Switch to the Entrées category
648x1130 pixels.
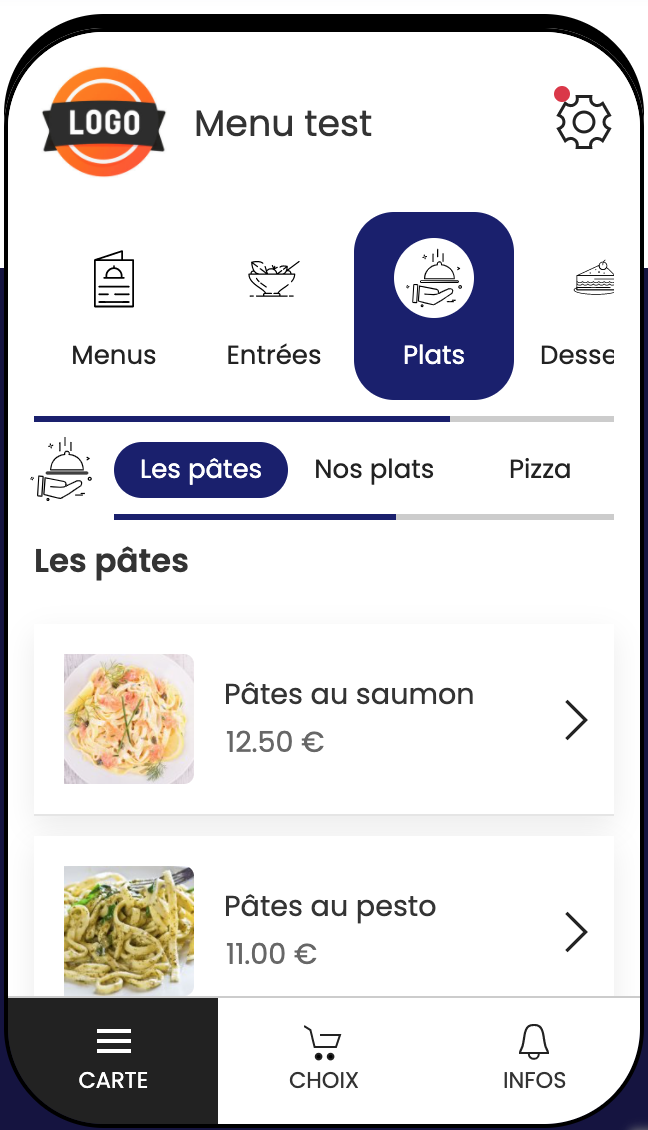pos(274,306)
